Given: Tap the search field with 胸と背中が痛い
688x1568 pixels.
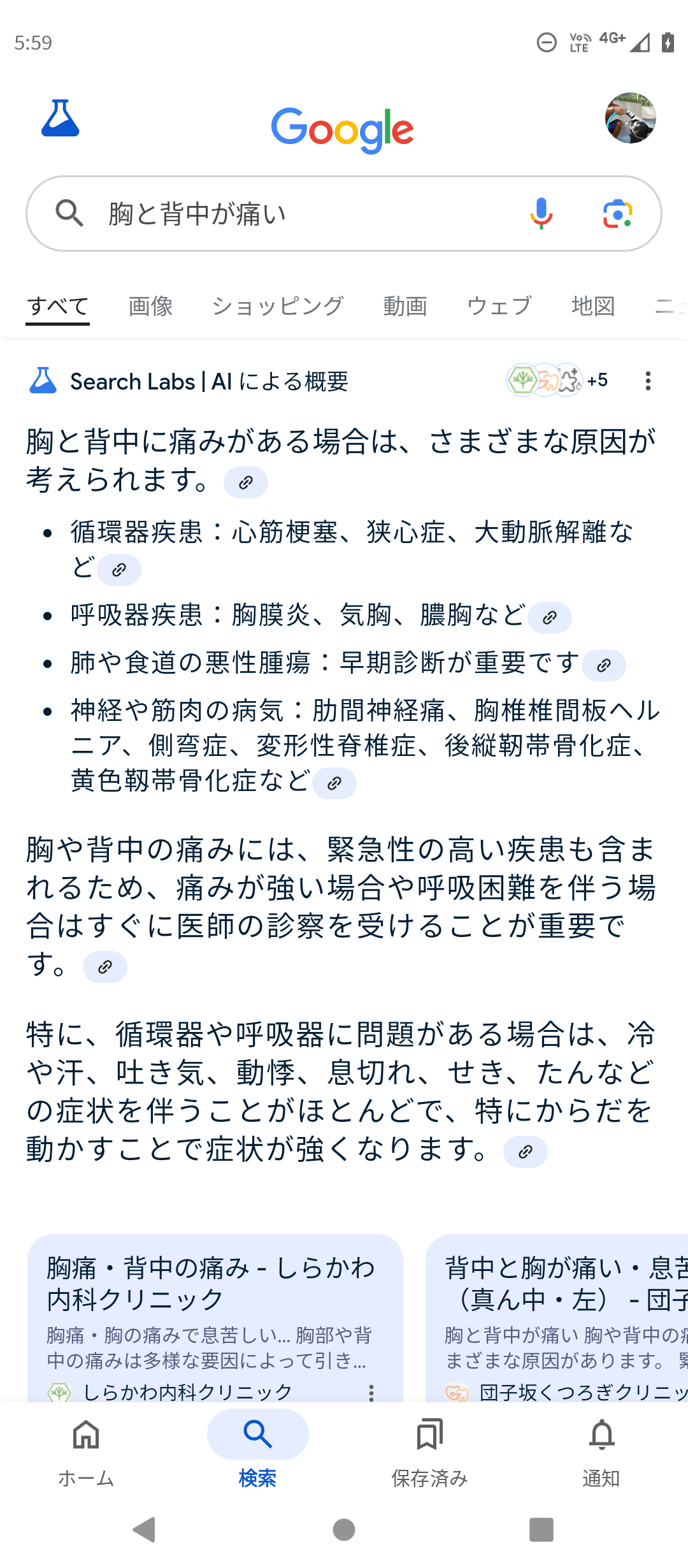Looking at the screenshot, I should click(306, 214).
